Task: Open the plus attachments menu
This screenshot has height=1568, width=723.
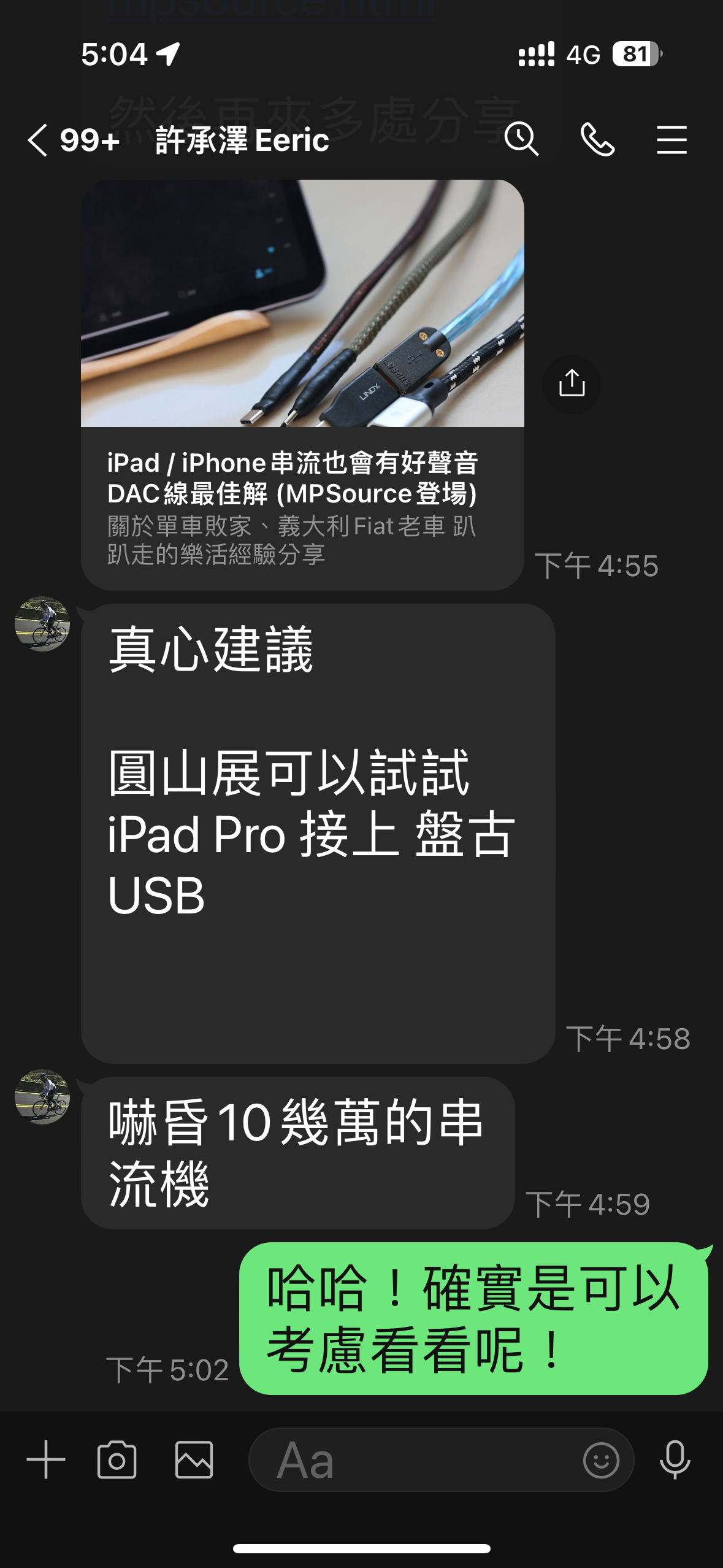Action: (46, 1459)
